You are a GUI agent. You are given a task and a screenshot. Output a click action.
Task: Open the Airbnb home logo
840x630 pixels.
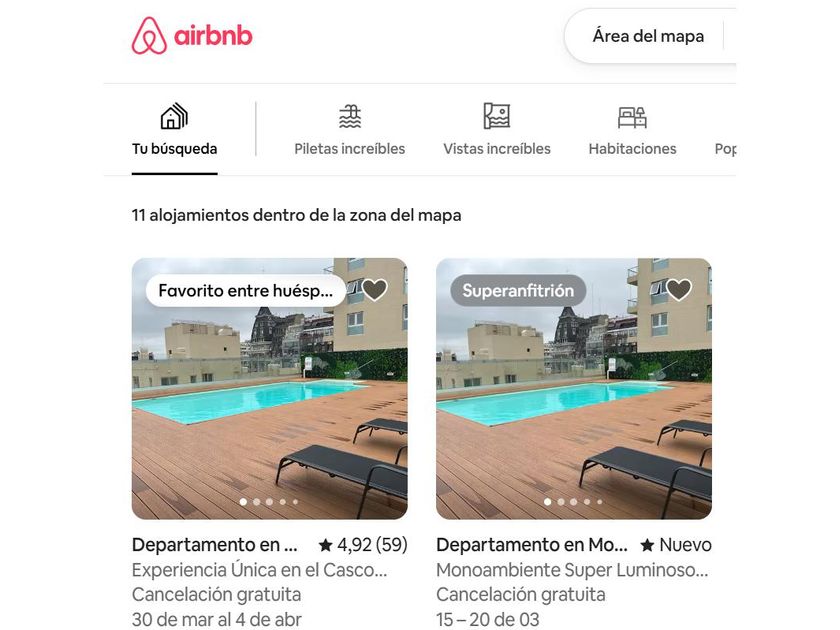click(x=191, y=36)
